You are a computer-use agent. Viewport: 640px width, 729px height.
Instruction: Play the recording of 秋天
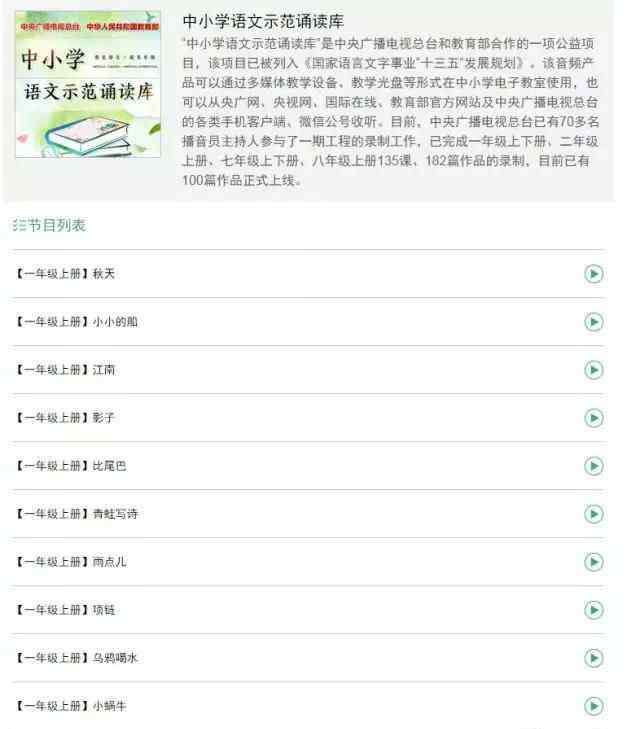click(x=594, y=274)
